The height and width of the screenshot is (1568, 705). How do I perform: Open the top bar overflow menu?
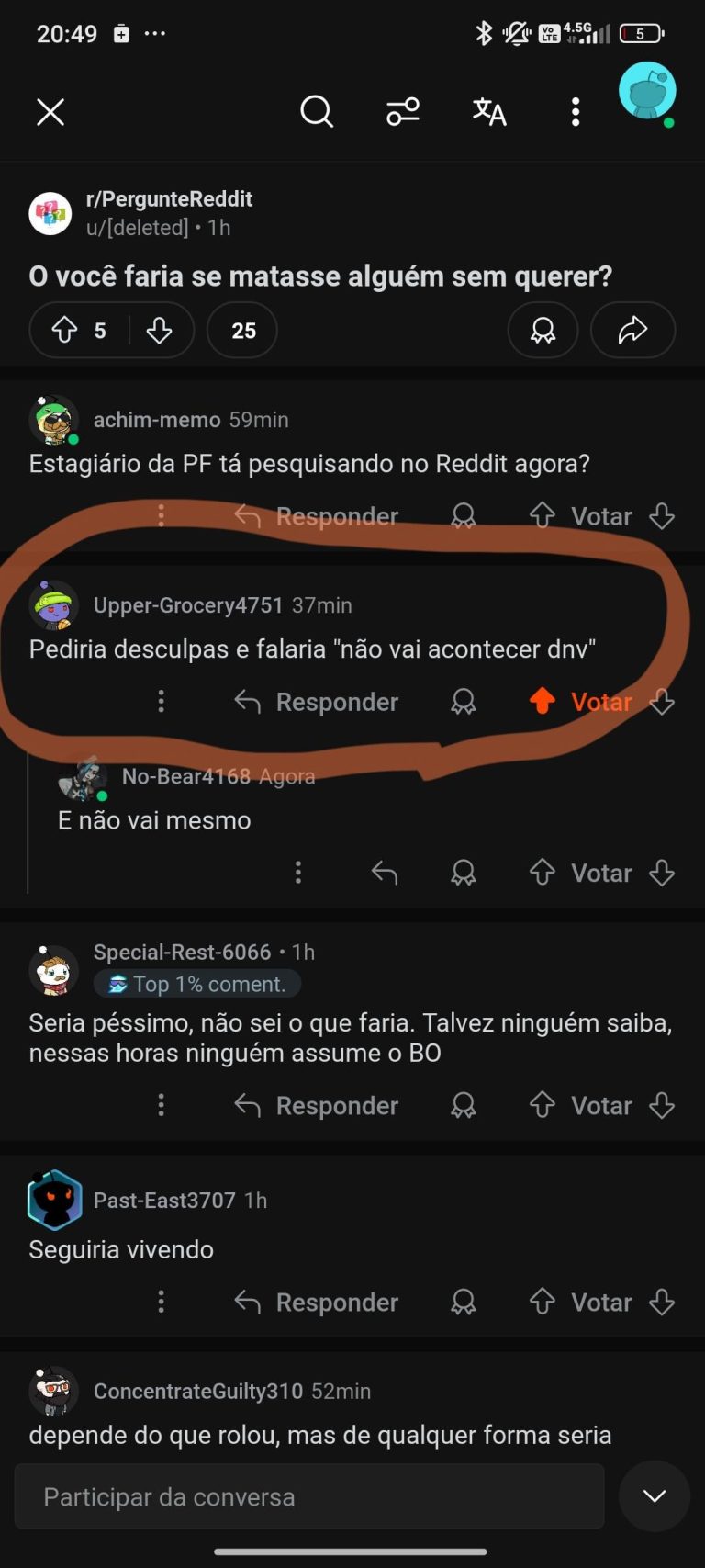pyautogui.click(x=576, y=112)
